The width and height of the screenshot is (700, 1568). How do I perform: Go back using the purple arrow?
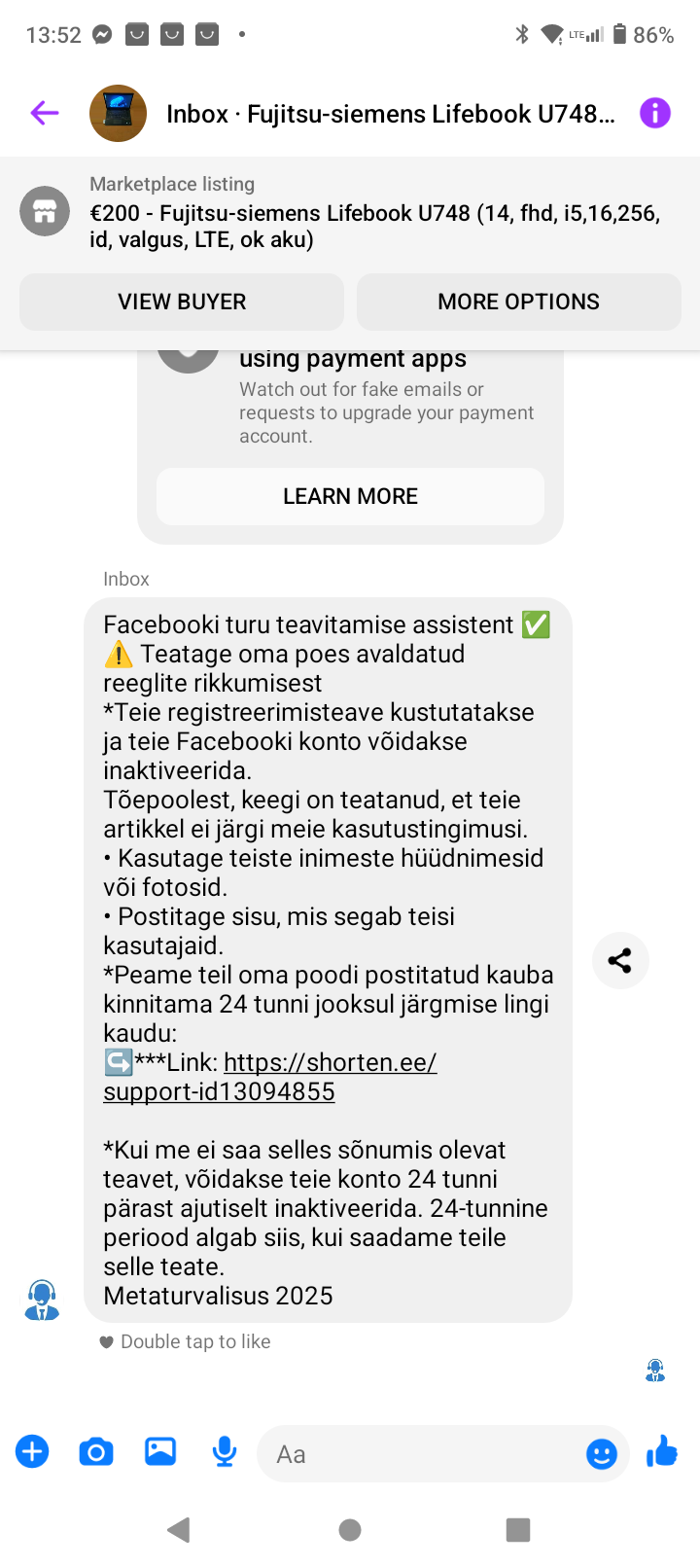tap(45, 114)
